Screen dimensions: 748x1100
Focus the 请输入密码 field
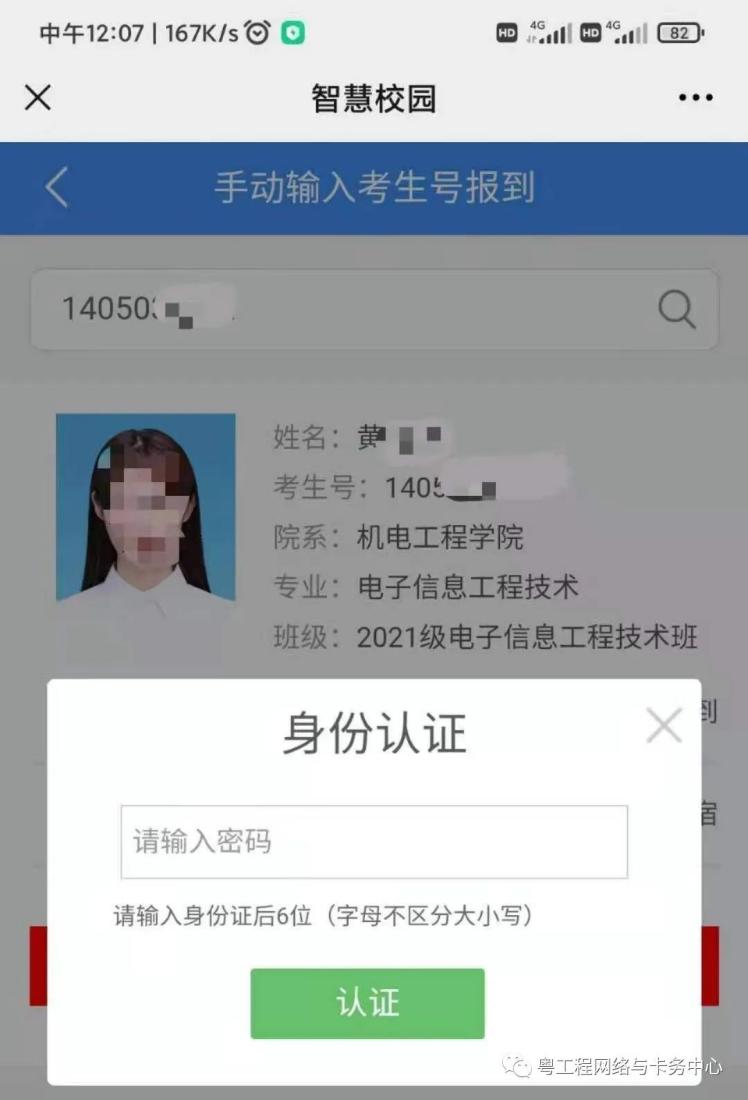(374, 842)
